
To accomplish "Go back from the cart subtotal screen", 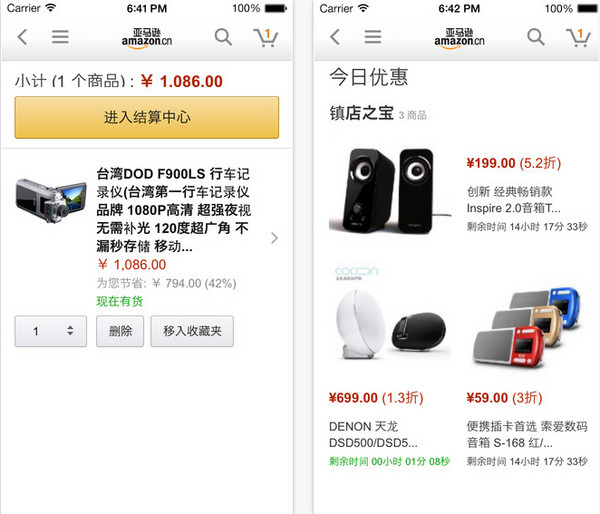I will [23, 38].
